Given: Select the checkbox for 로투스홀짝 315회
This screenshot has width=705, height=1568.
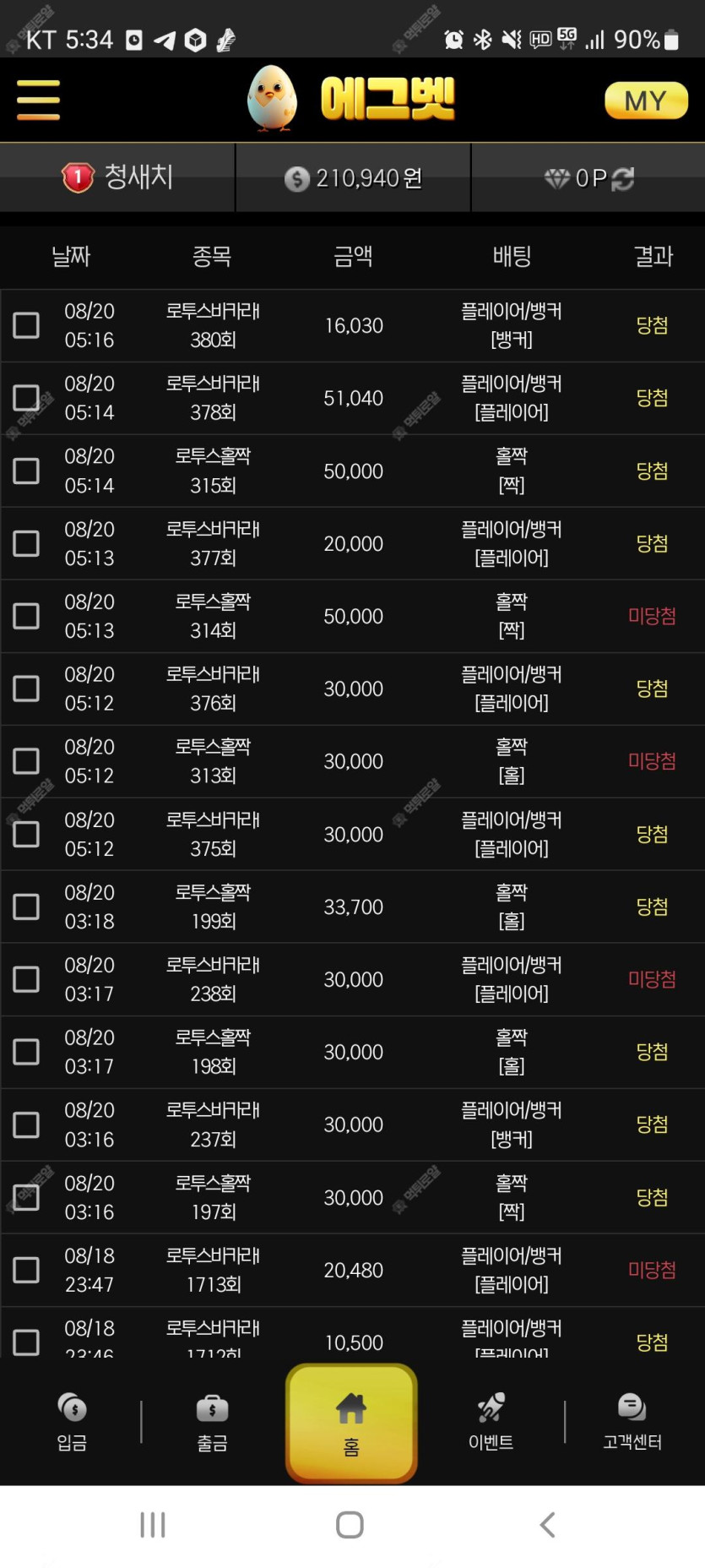Looking at the screenshot, I should tap(26, 471).
